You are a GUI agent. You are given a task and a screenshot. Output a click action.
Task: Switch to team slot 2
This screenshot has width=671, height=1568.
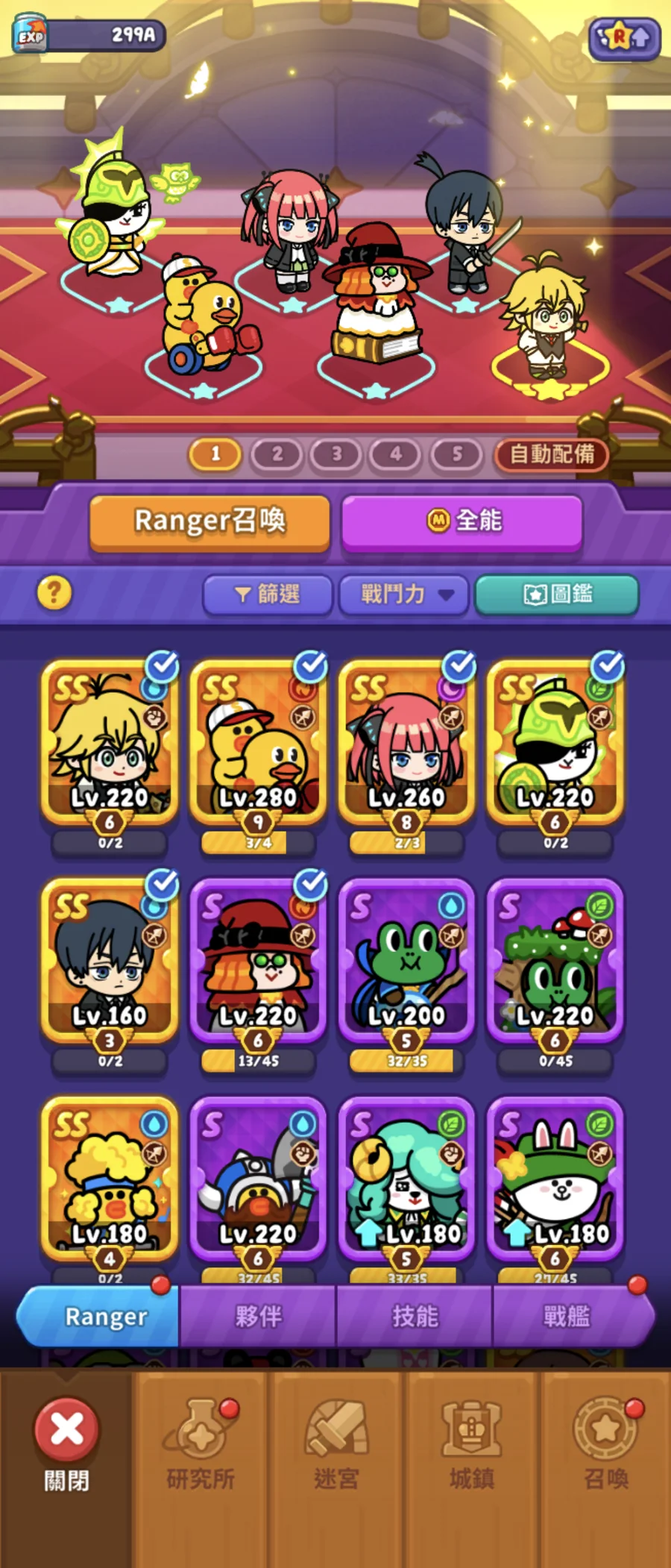click(277, 454)
